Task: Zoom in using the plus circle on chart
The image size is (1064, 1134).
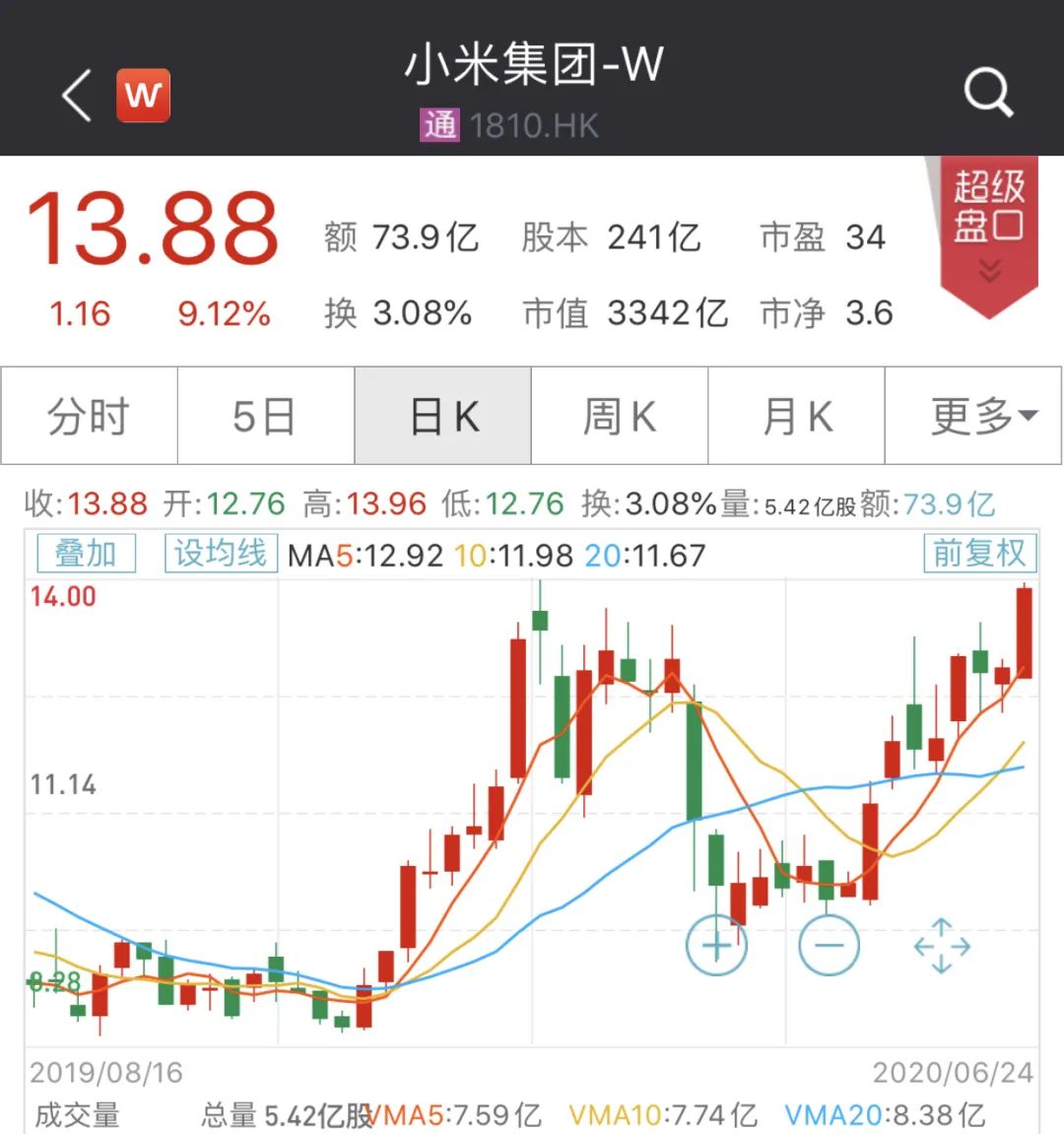Action: [x=716, y=944]
